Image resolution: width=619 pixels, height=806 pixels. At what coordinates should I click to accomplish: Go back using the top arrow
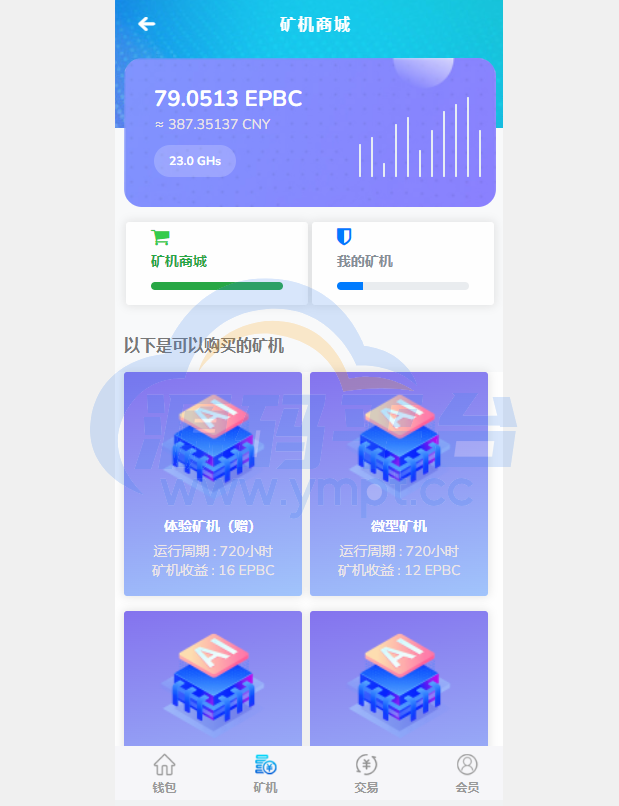(x=147, y=24)
